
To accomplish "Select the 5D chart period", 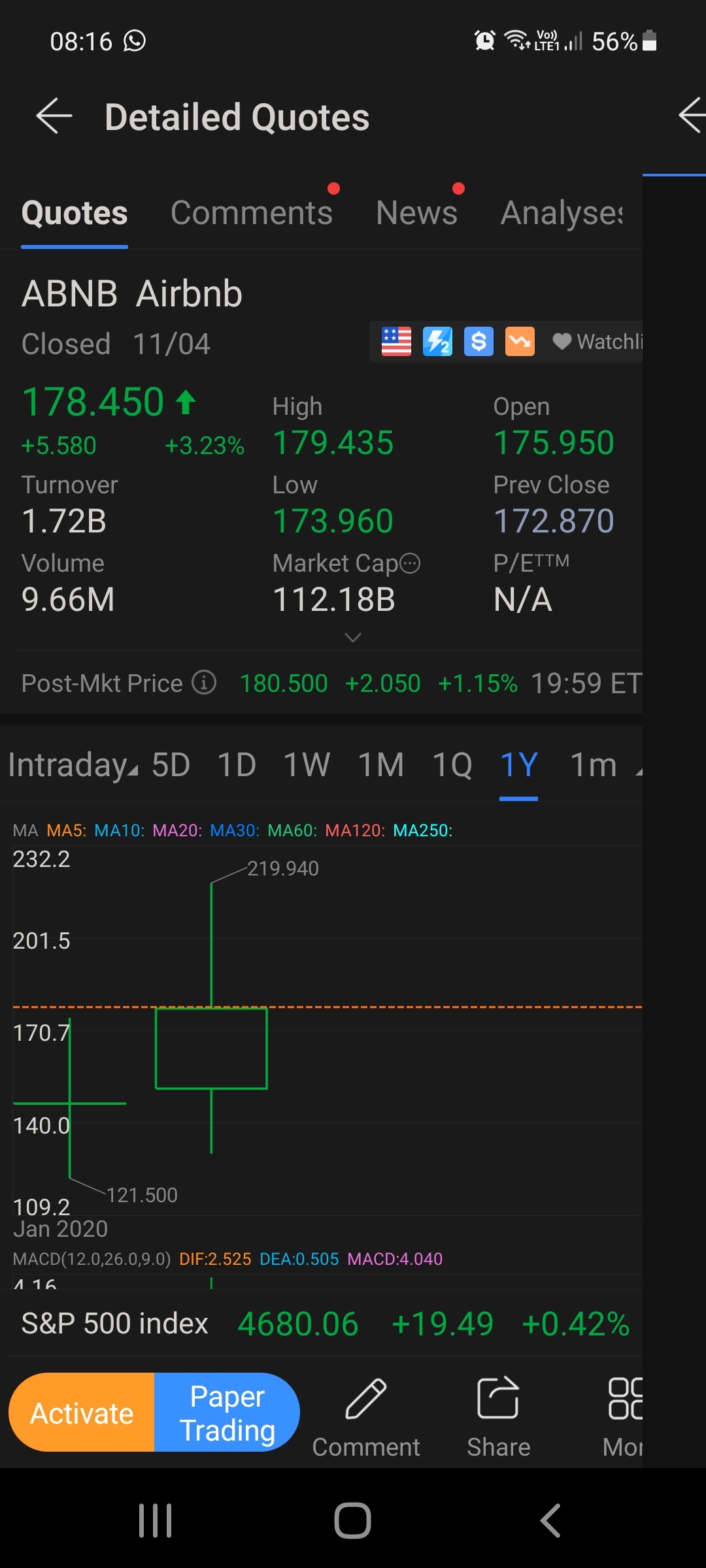I will 171,765.
